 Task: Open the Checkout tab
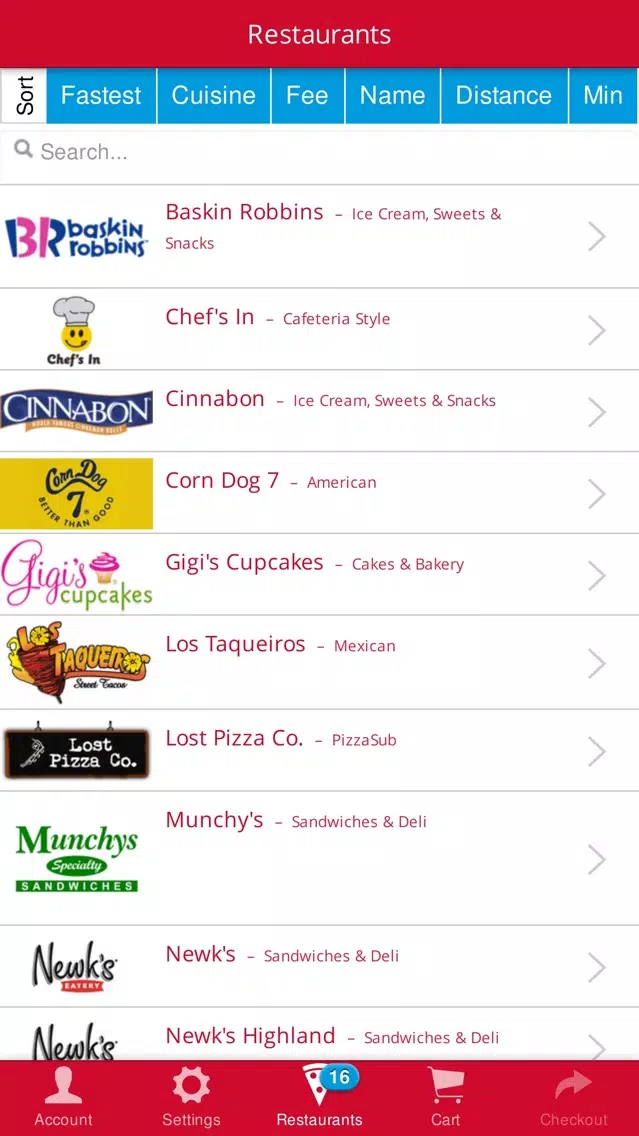574,1098
